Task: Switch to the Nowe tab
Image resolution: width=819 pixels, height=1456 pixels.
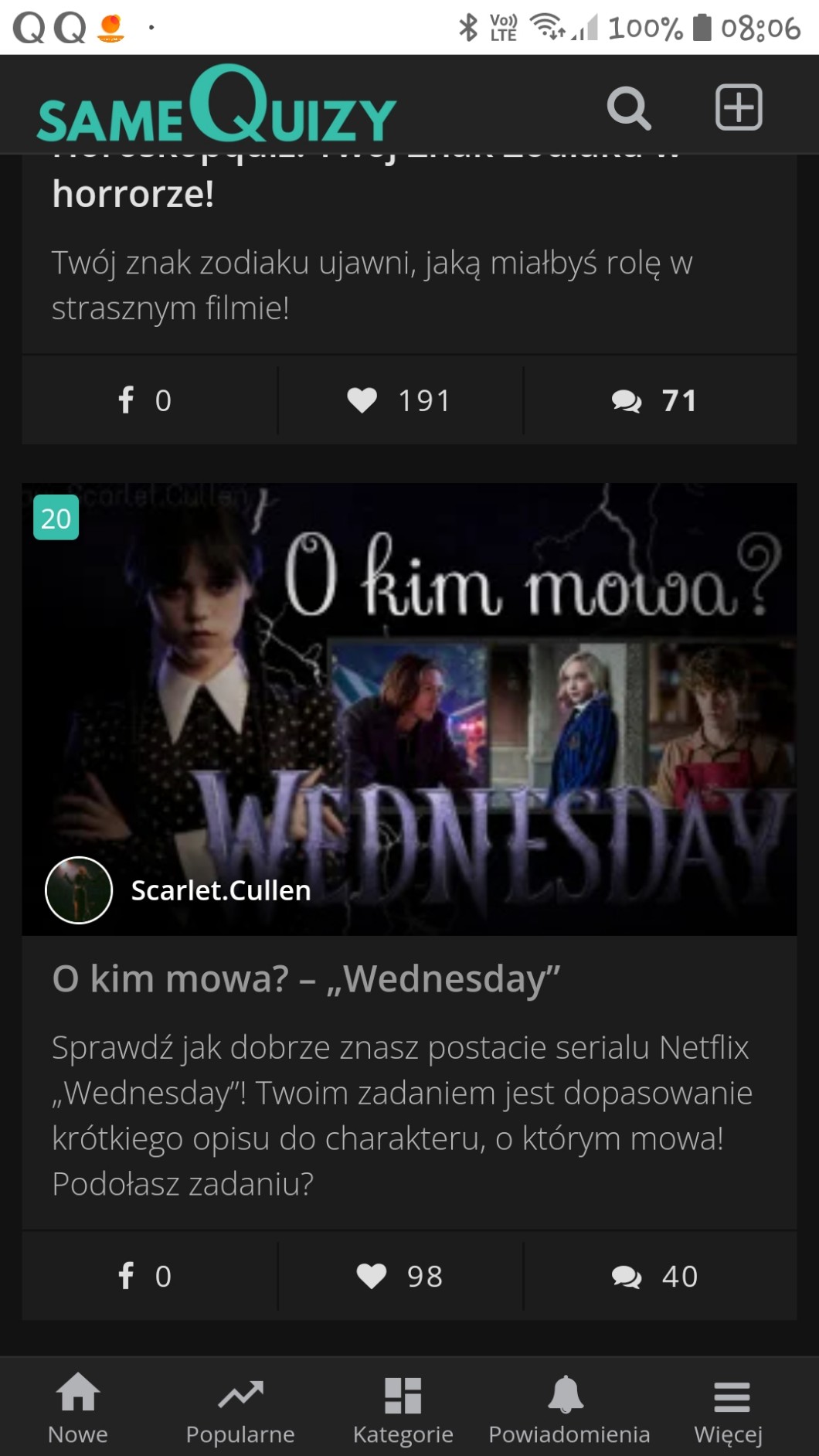Action: [78, 1408]
